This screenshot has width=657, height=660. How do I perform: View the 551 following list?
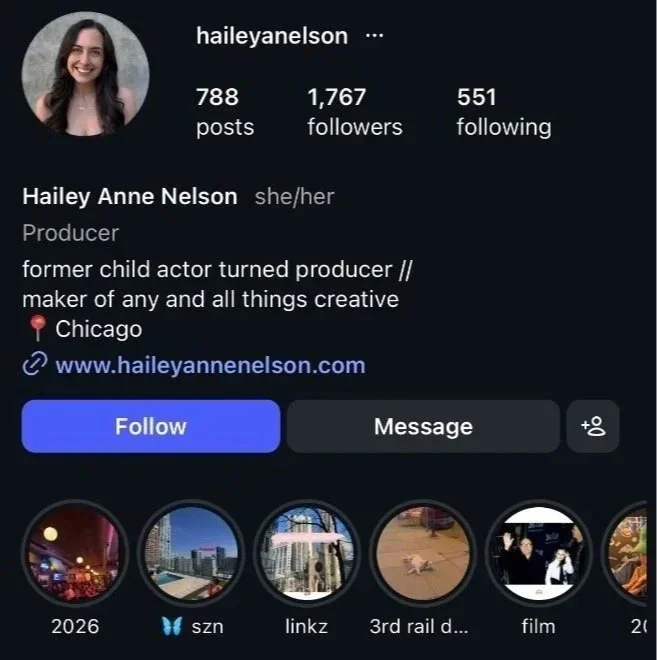504,112
